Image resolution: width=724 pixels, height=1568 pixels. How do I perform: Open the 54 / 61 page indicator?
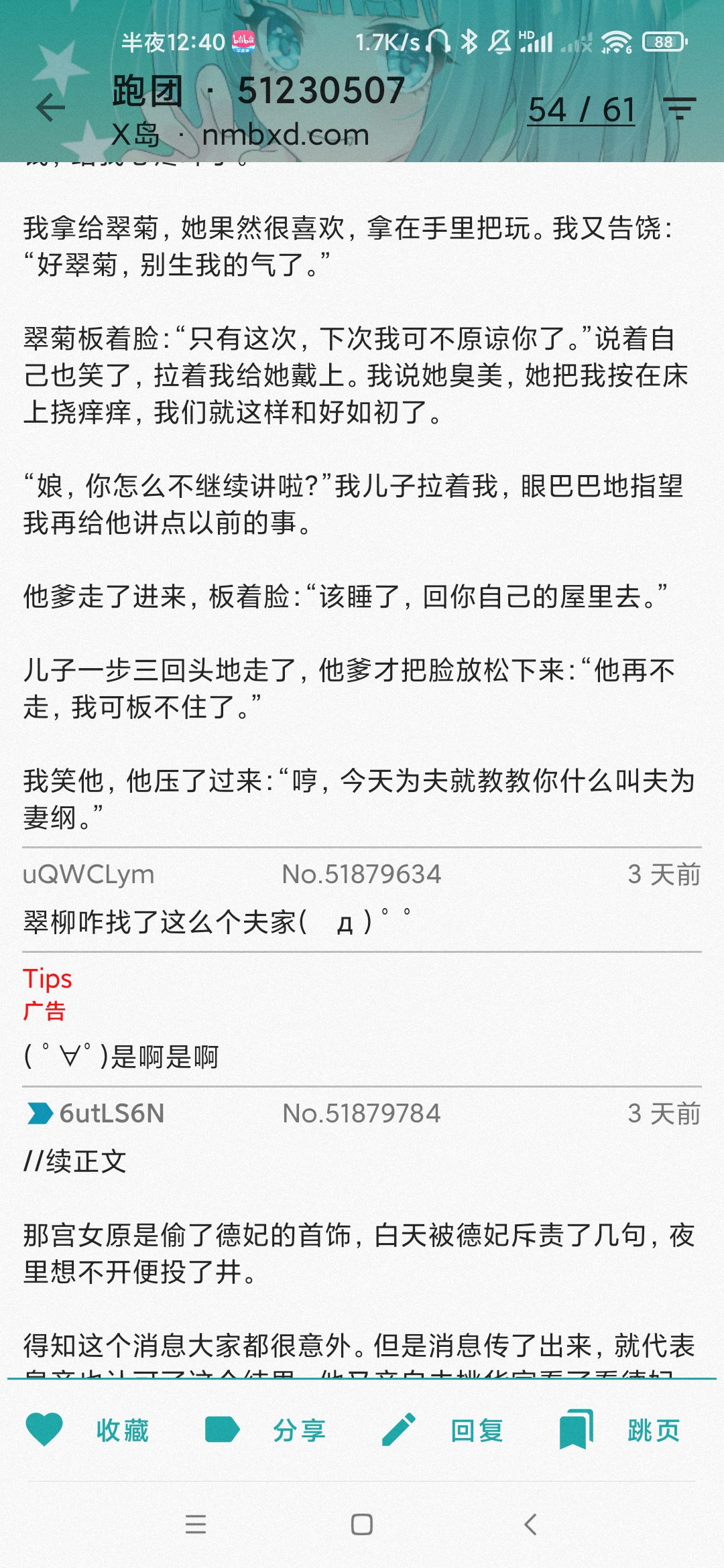(581, 110)
